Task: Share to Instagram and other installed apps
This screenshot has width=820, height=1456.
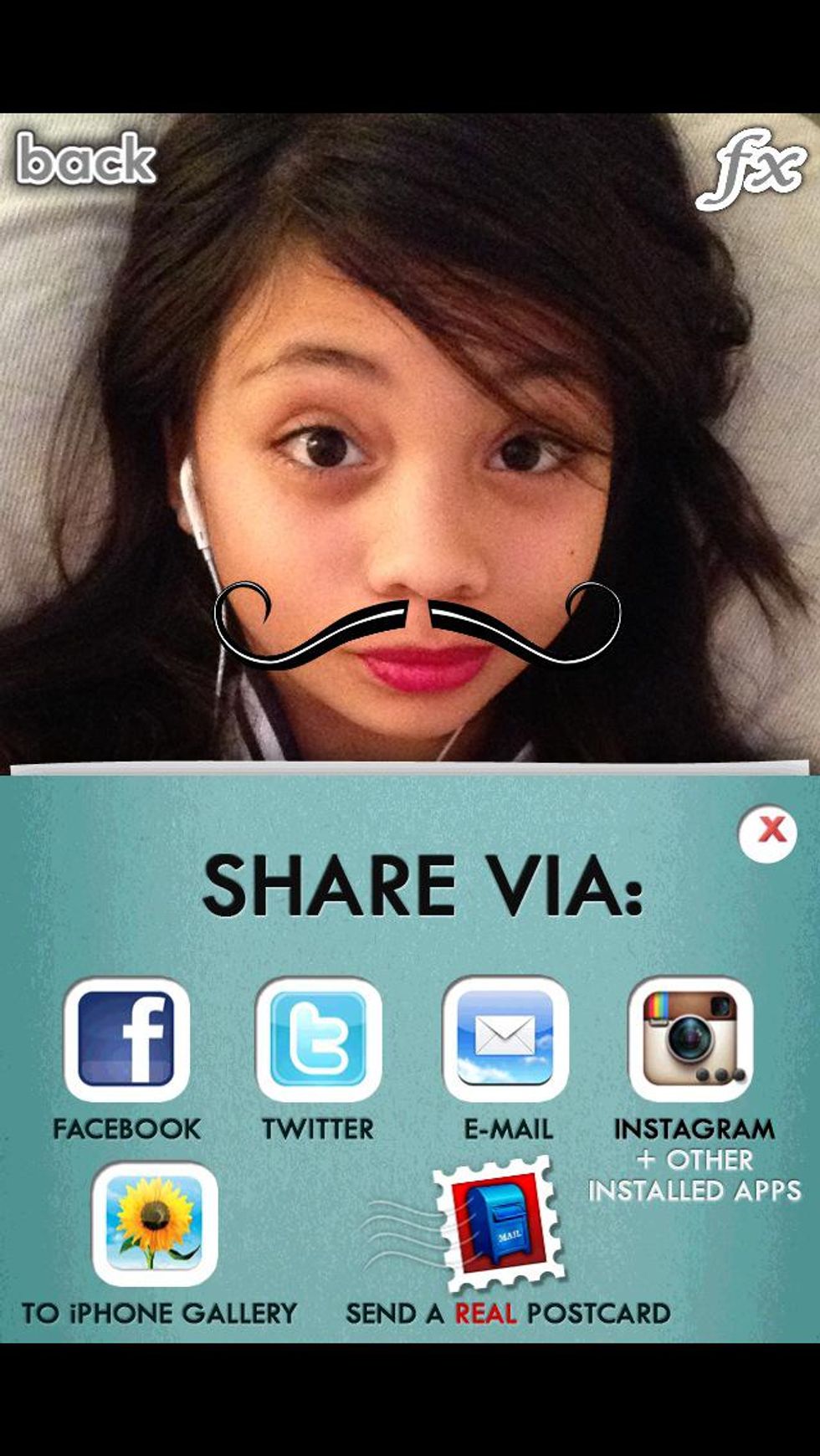Action: (x=691, y=1039)
